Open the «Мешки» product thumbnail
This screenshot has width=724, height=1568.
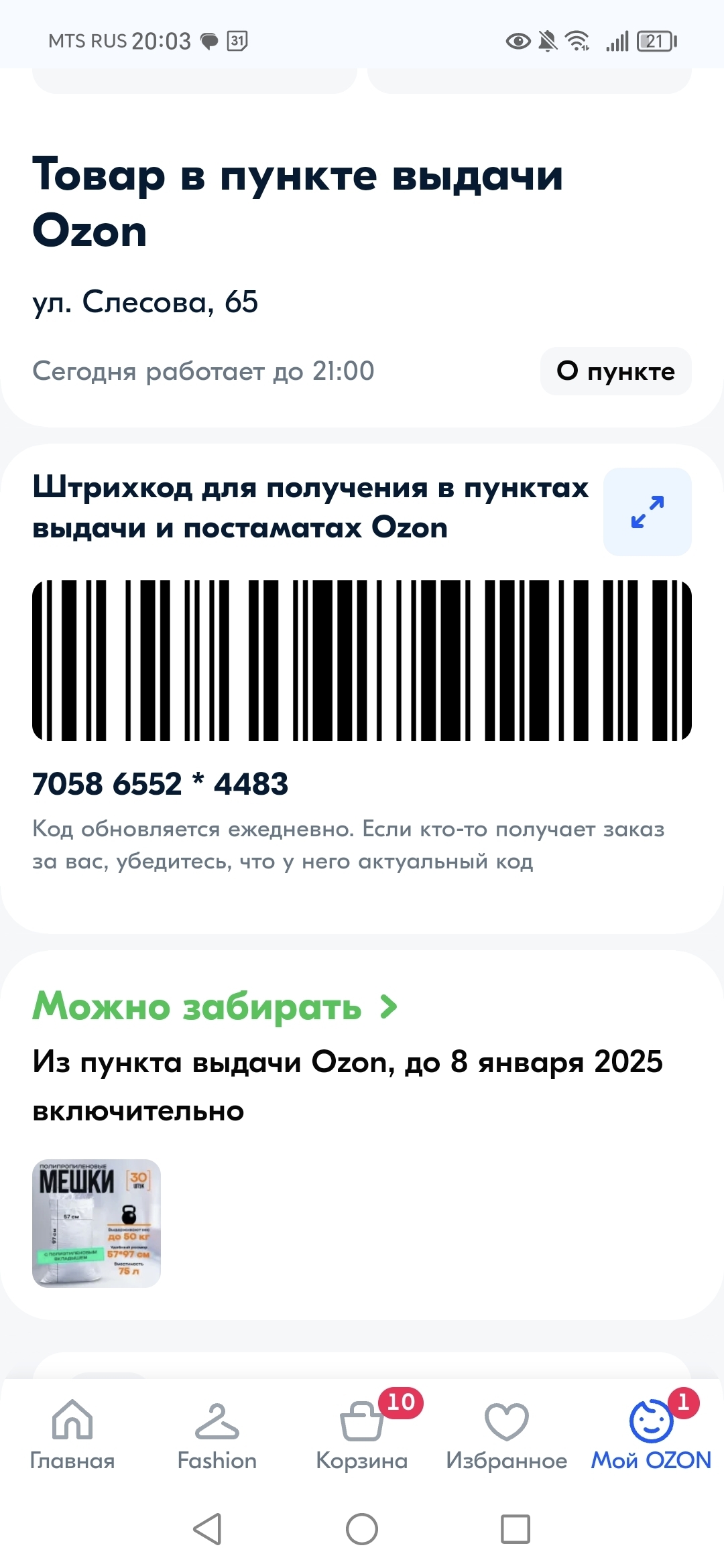tap(97, 1223)
